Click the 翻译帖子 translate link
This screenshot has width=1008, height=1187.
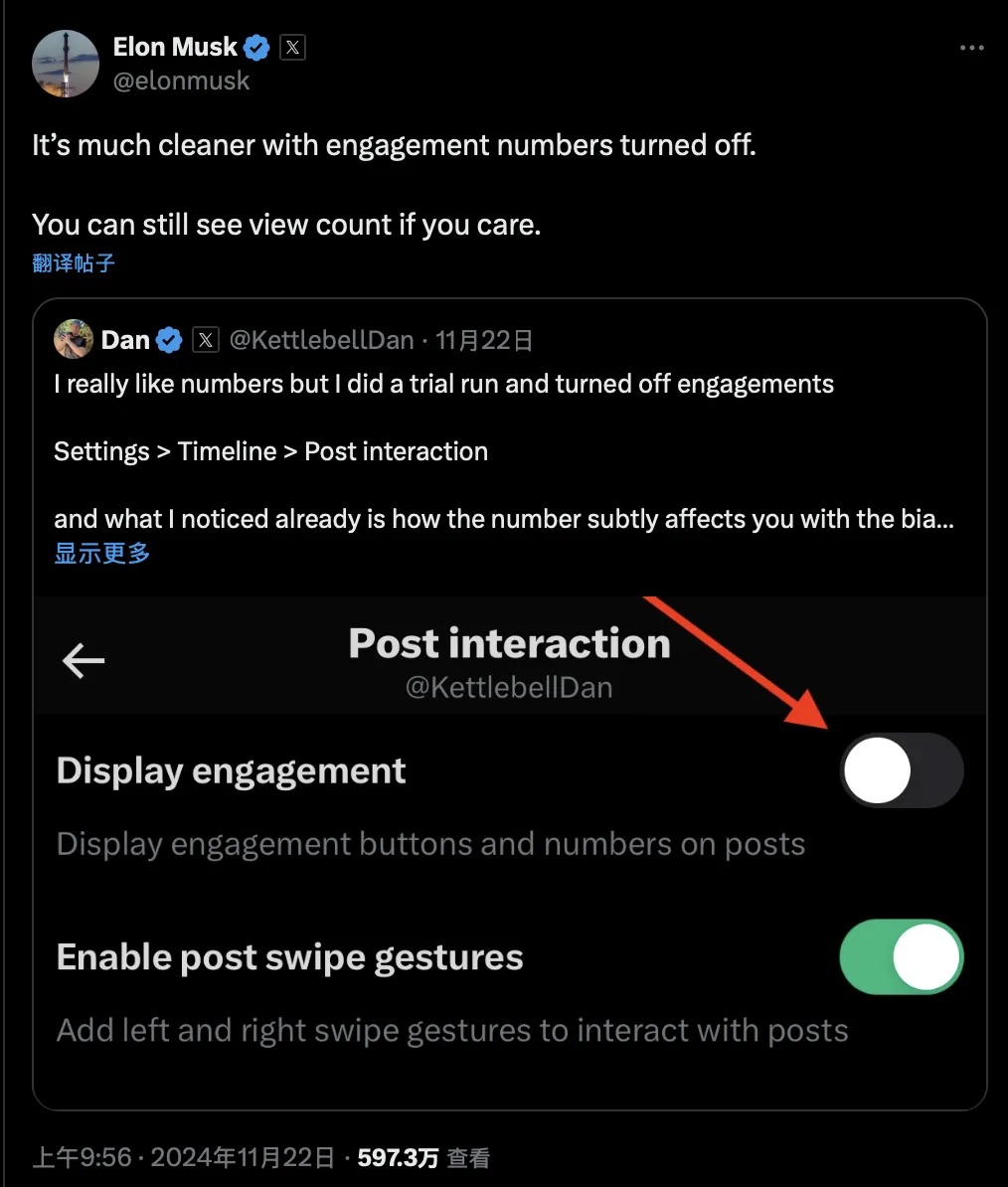[x=73, y=262]
